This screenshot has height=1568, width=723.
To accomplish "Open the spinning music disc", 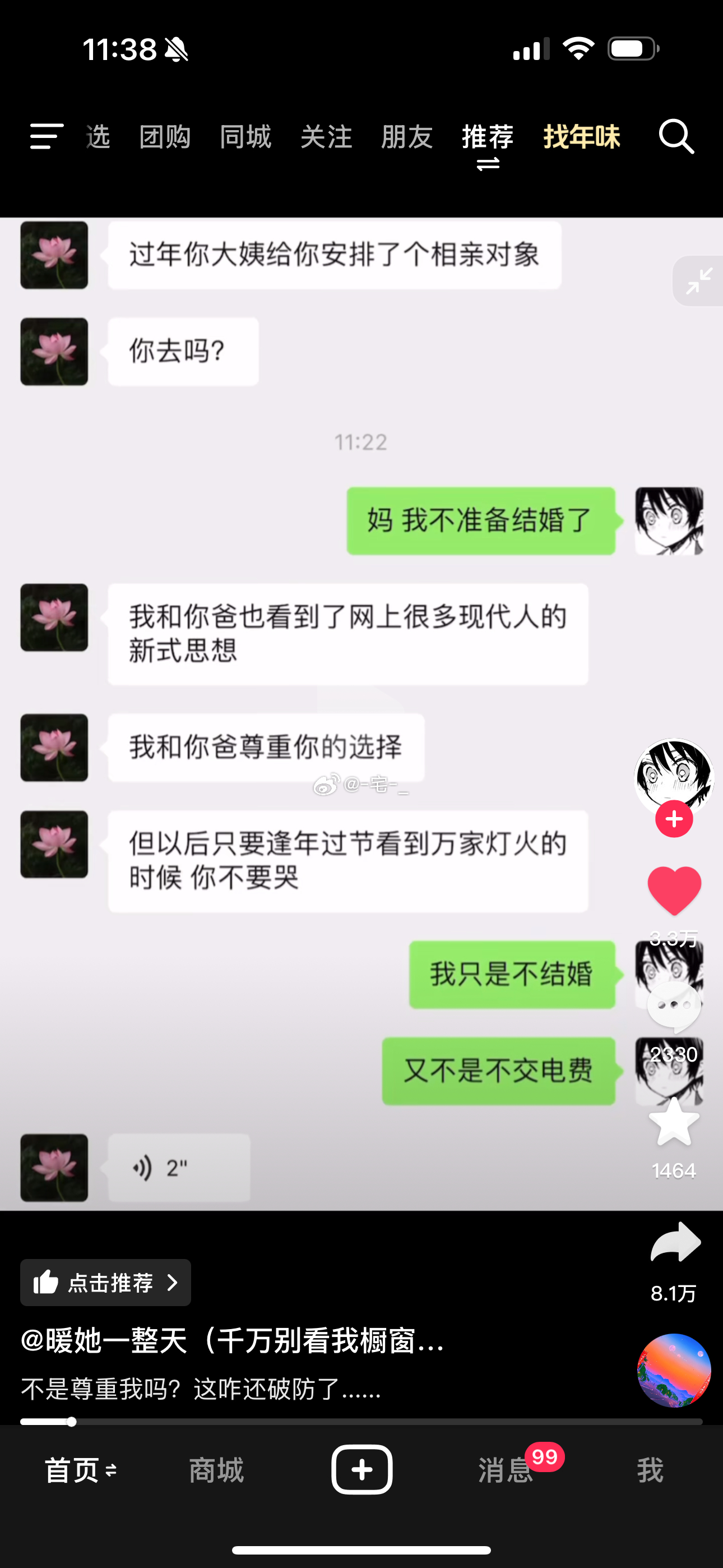I will 674,1371.
